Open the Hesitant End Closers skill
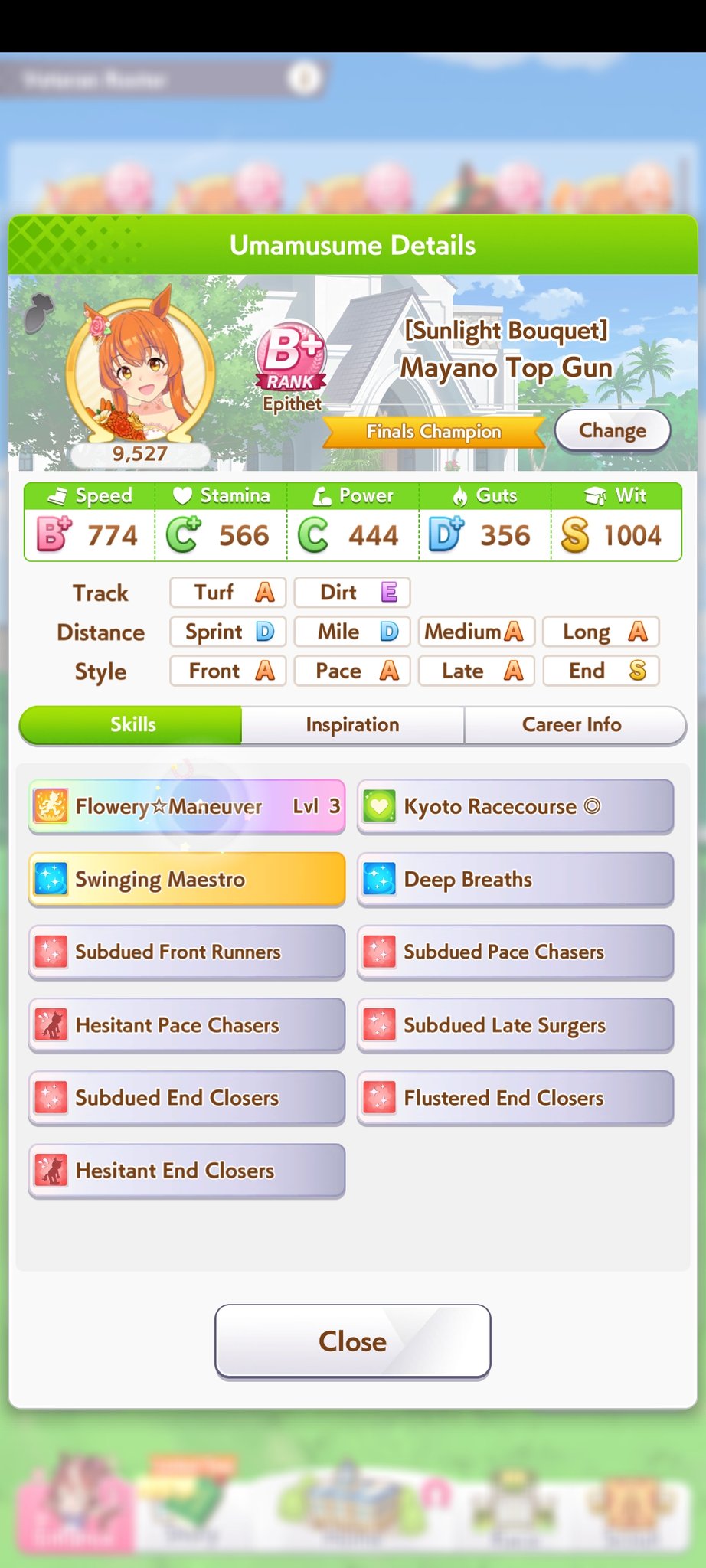Screen dimensions: 706x1568 [x=187, y=1171]
